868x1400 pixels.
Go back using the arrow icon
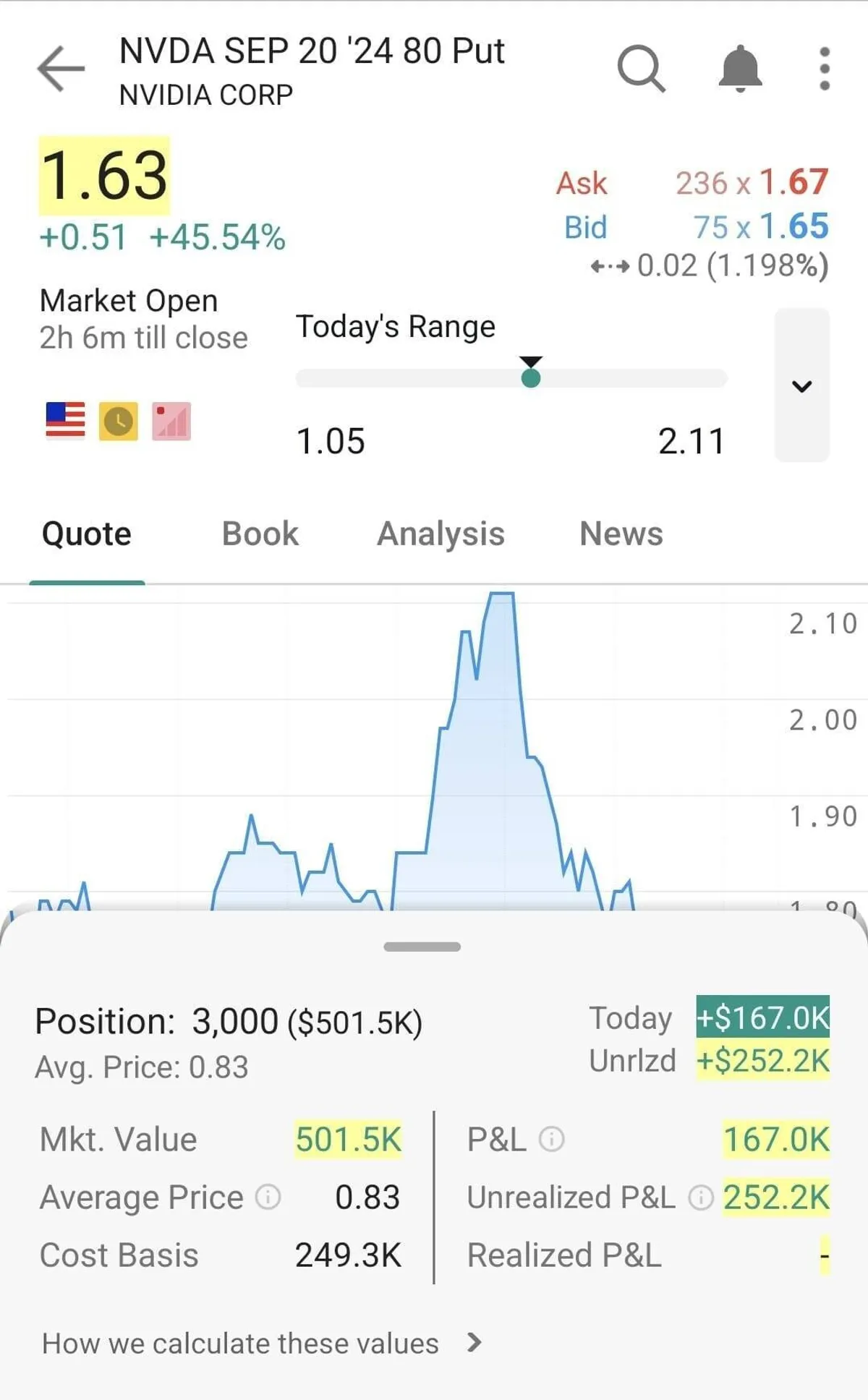(x=61, y=69)
